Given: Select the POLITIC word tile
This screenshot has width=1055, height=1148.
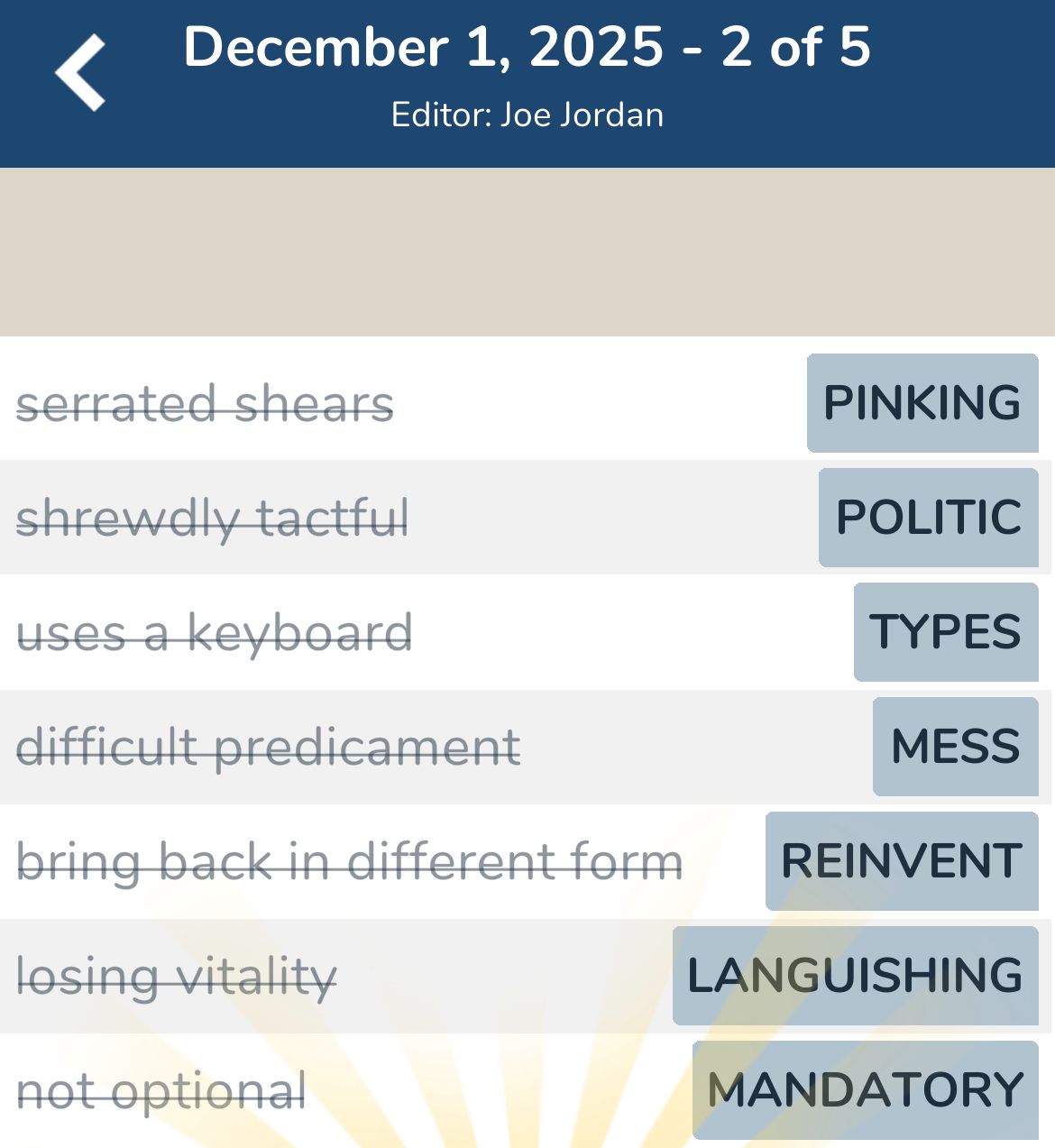Looking at the screenshot, I should (x=929, y=517).
